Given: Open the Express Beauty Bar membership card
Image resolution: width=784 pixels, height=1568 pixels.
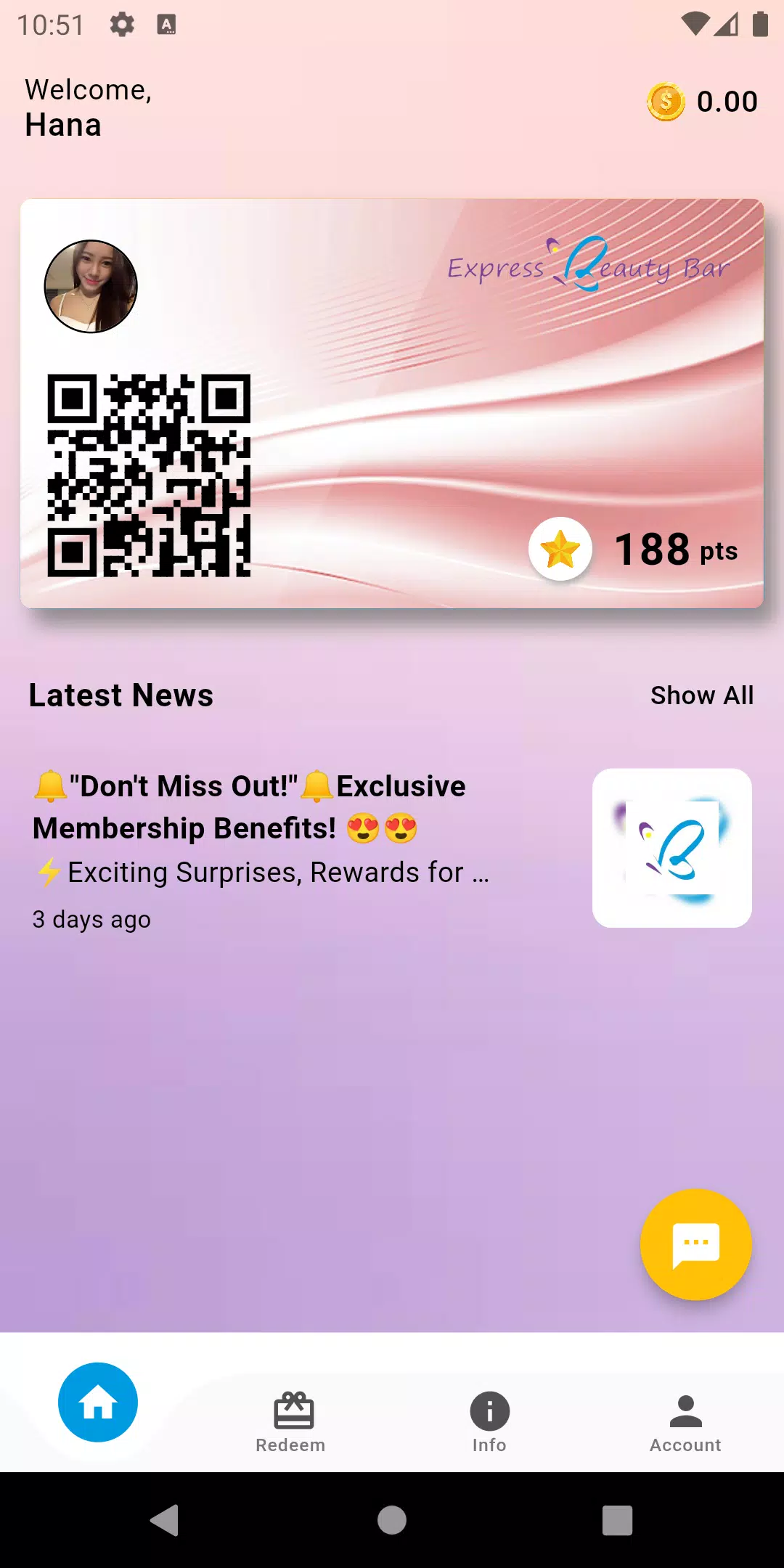Looking at the screenshot, I should (392, 403).
